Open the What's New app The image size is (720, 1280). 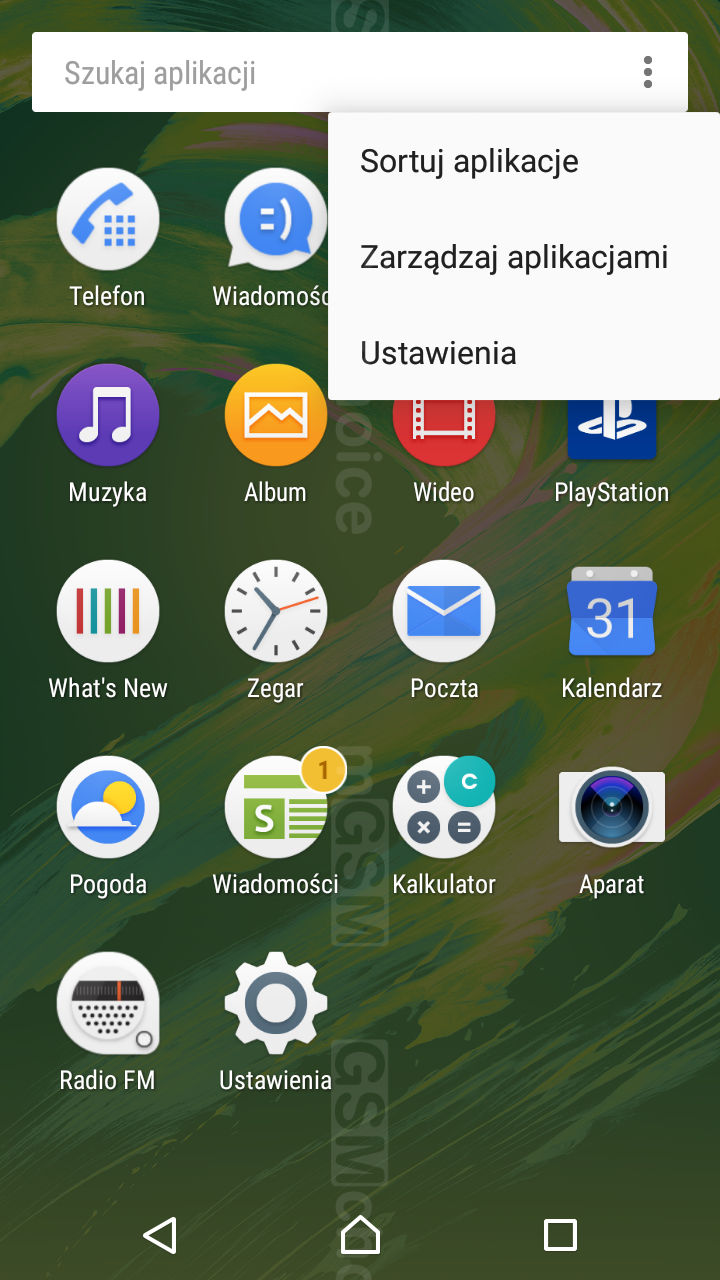pos(108,630)
